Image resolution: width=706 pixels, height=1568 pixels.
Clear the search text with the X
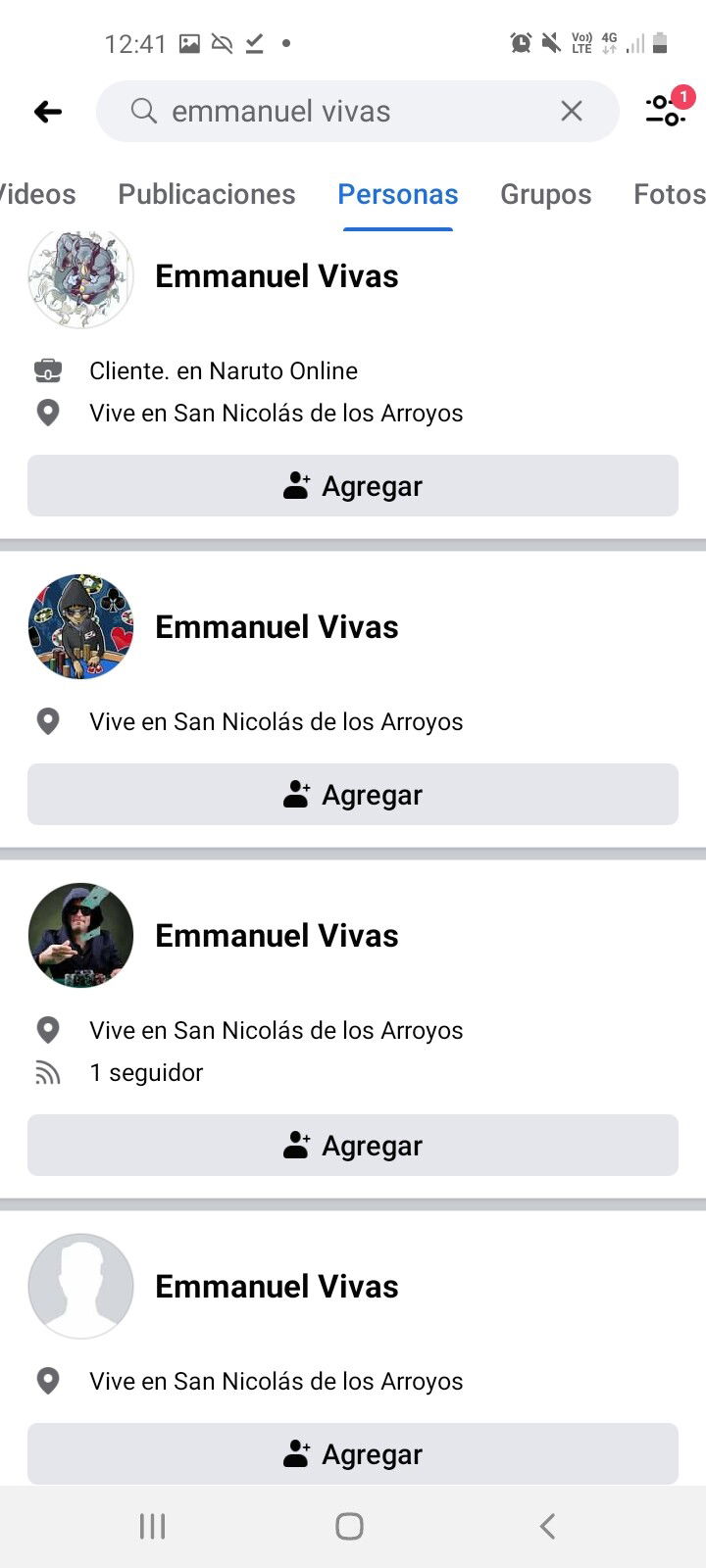click(x=572, y=112)
